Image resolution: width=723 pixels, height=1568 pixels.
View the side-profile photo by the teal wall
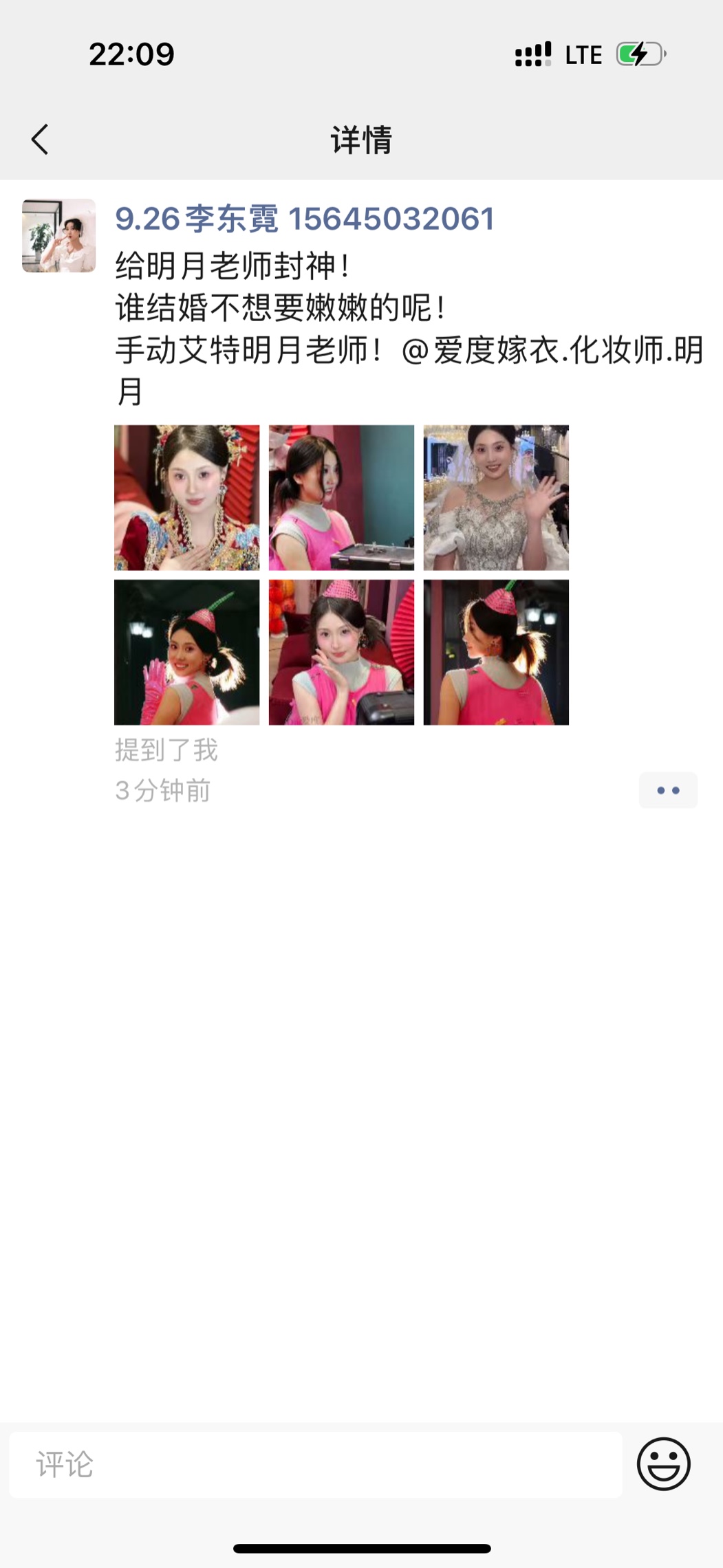341,498
